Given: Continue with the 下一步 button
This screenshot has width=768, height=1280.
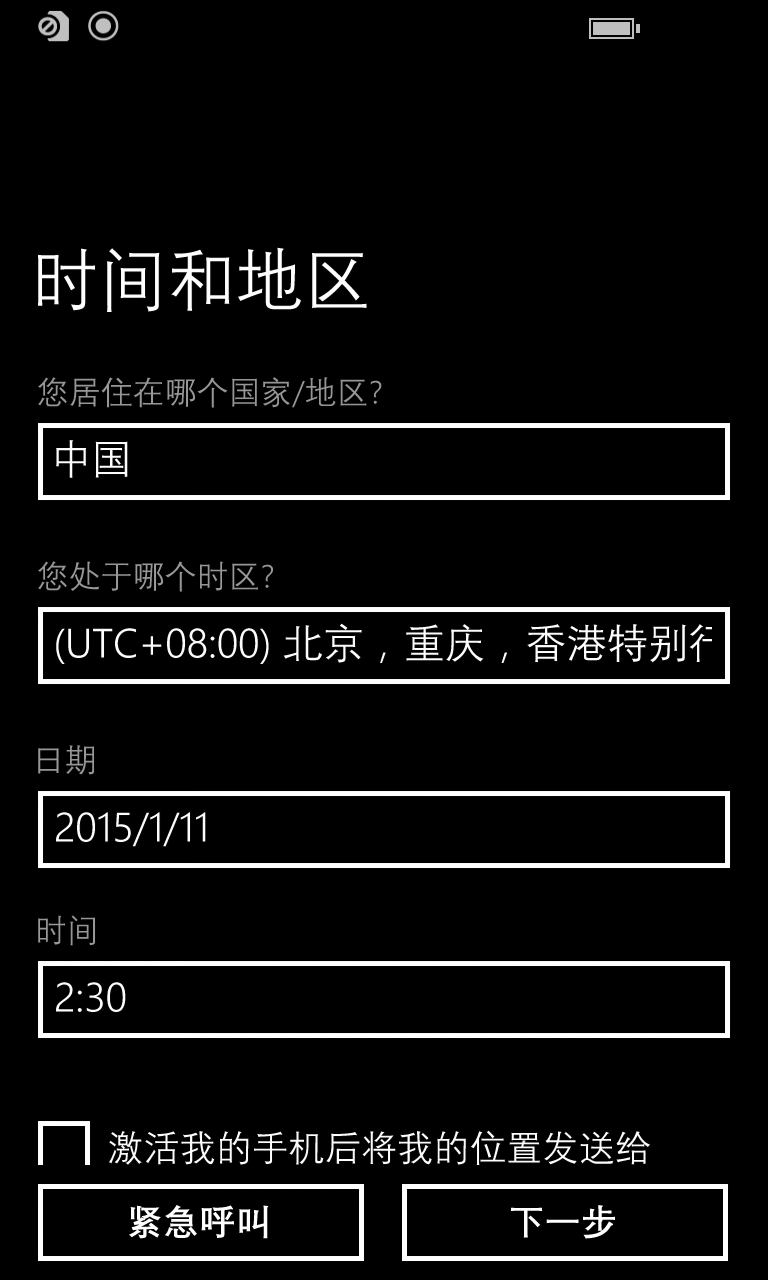Looking at the screenshot, I should tap(565, 1222).
